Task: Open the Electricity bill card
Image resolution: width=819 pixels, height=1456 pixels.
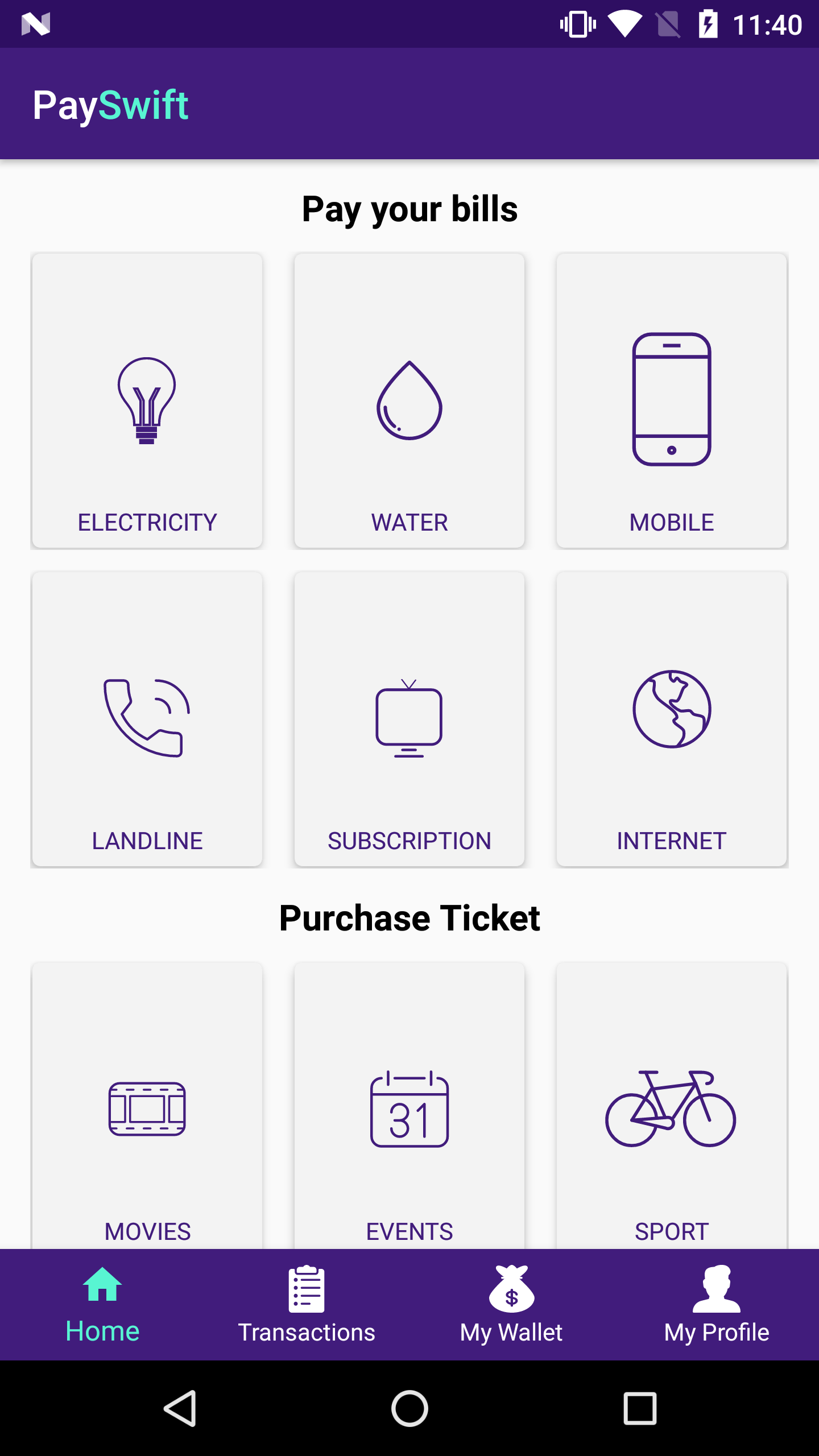Action: pyautogui.click(x=147, y=400)
